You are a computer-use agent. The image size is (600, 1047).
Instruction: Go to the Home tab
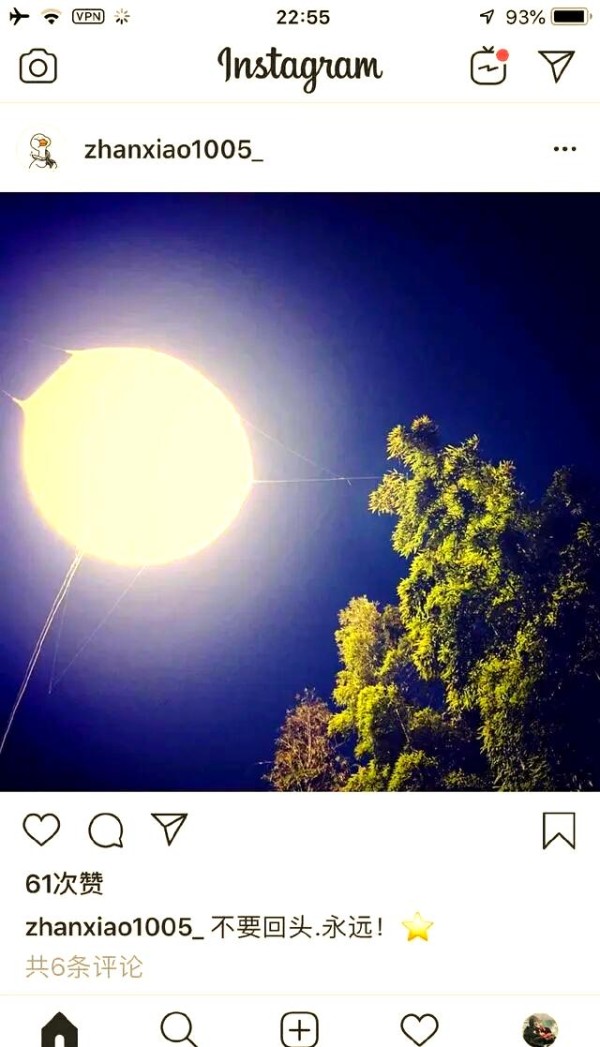(59, 1028)
